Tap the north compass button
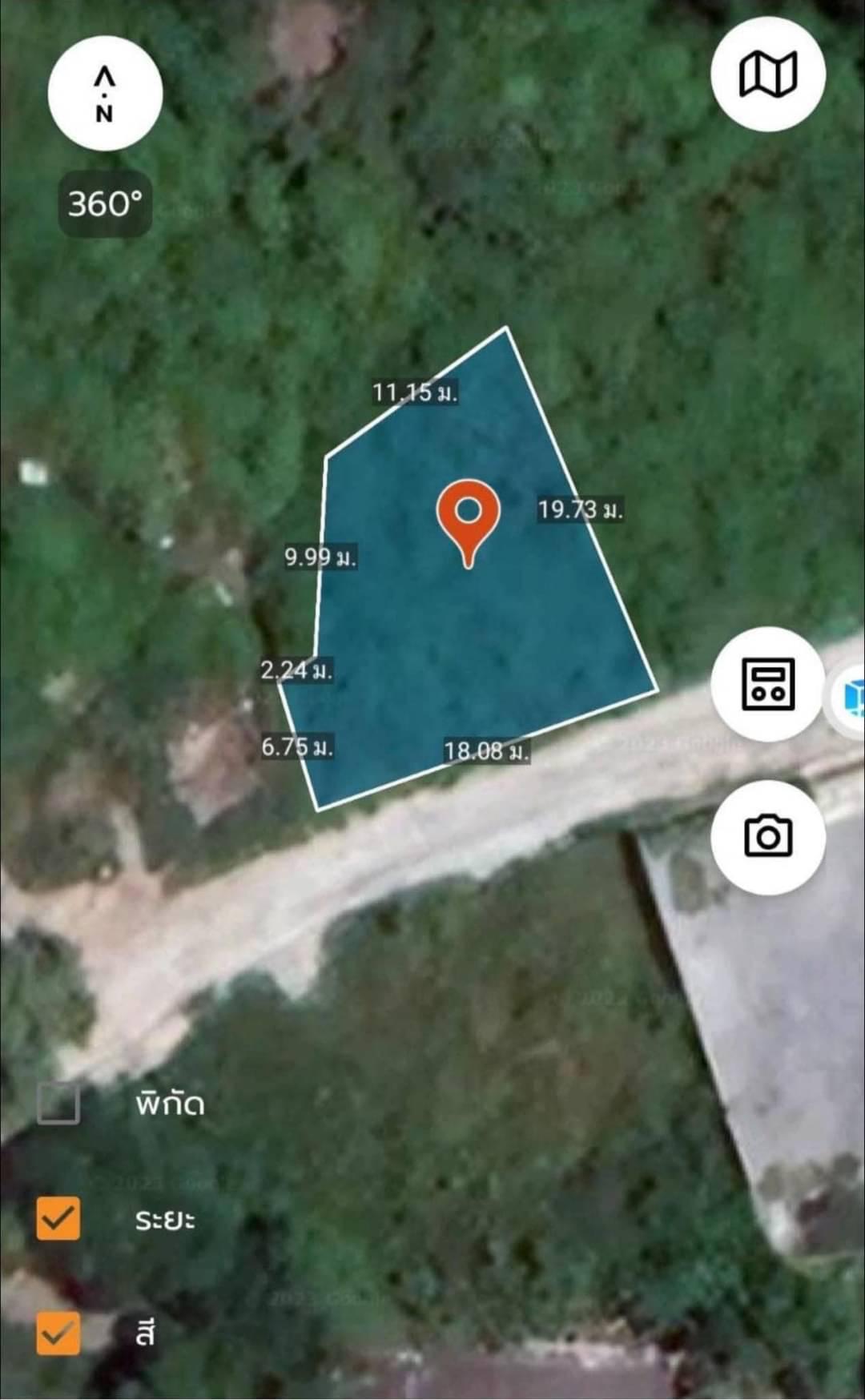The image size is (865, 1400). click(x=105, y=94)
